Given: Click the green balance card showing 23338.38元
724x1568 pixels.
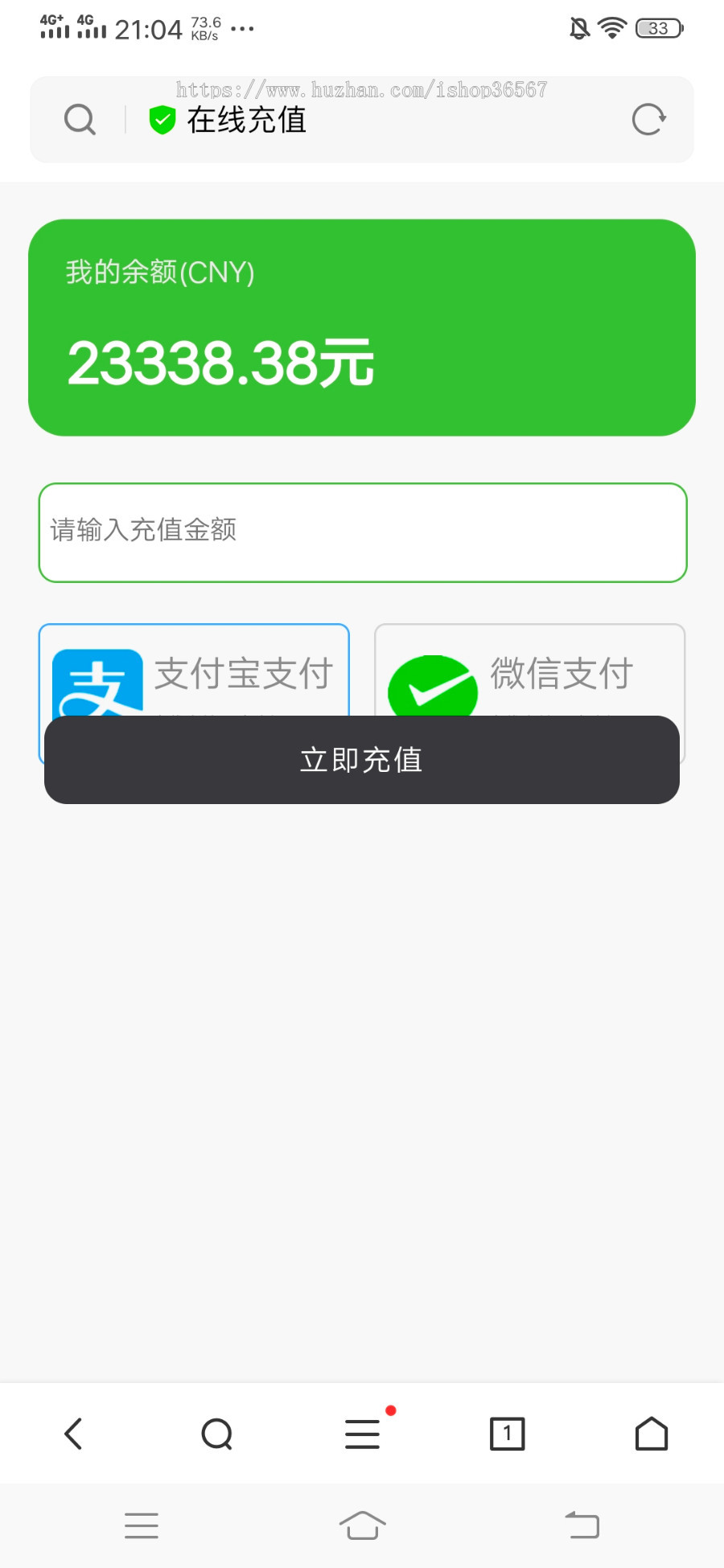Looking at the screenshot, I should pyautogui.click(x=362, y=326).
